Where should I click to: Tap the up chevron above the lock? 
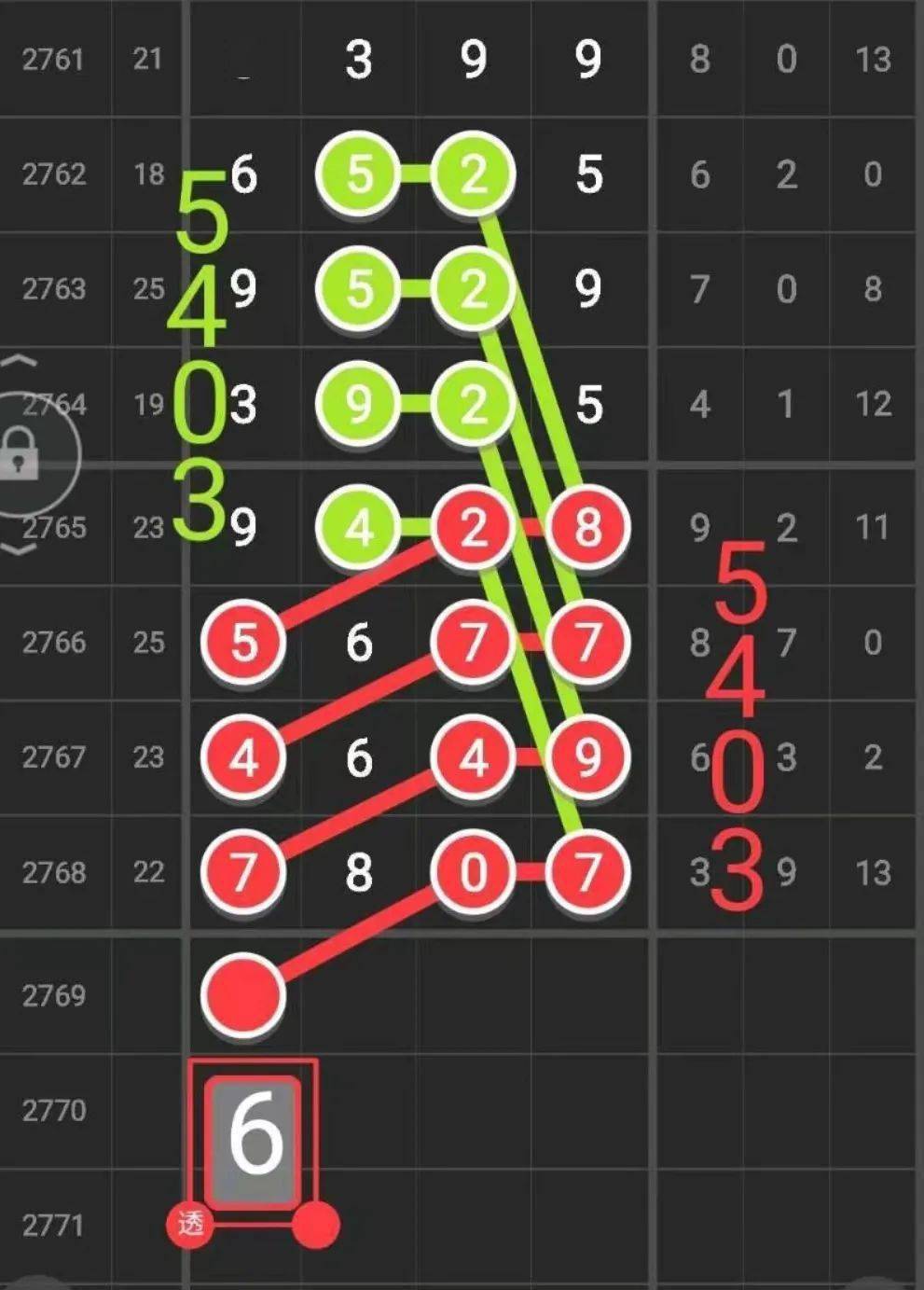click(21, 362)
